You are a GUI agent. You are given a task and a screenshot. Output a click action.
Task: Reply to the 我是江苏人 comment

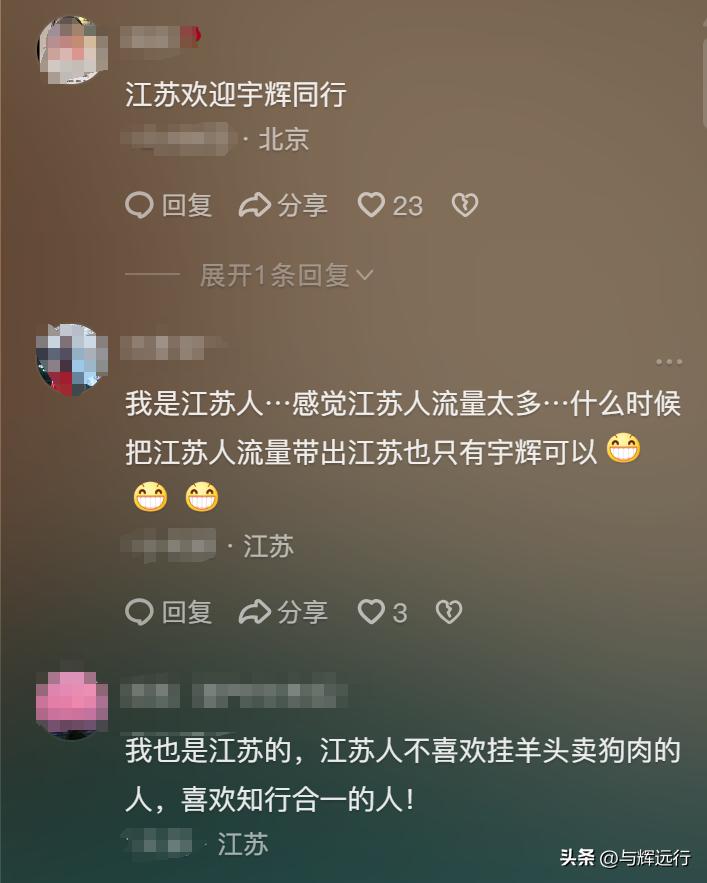click(168, 612)
